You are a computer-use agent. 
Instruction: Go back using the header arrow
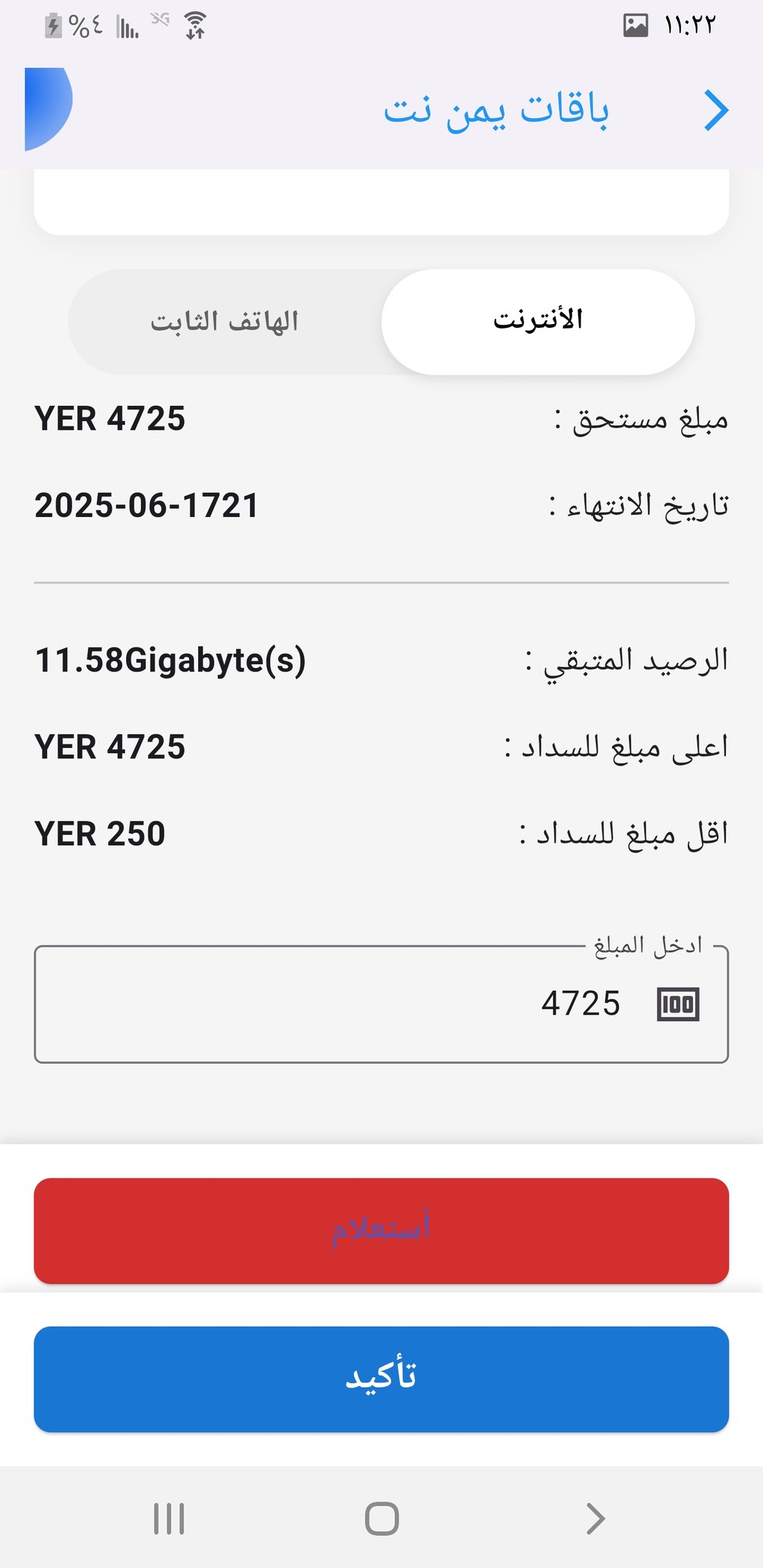click(716, 111)
